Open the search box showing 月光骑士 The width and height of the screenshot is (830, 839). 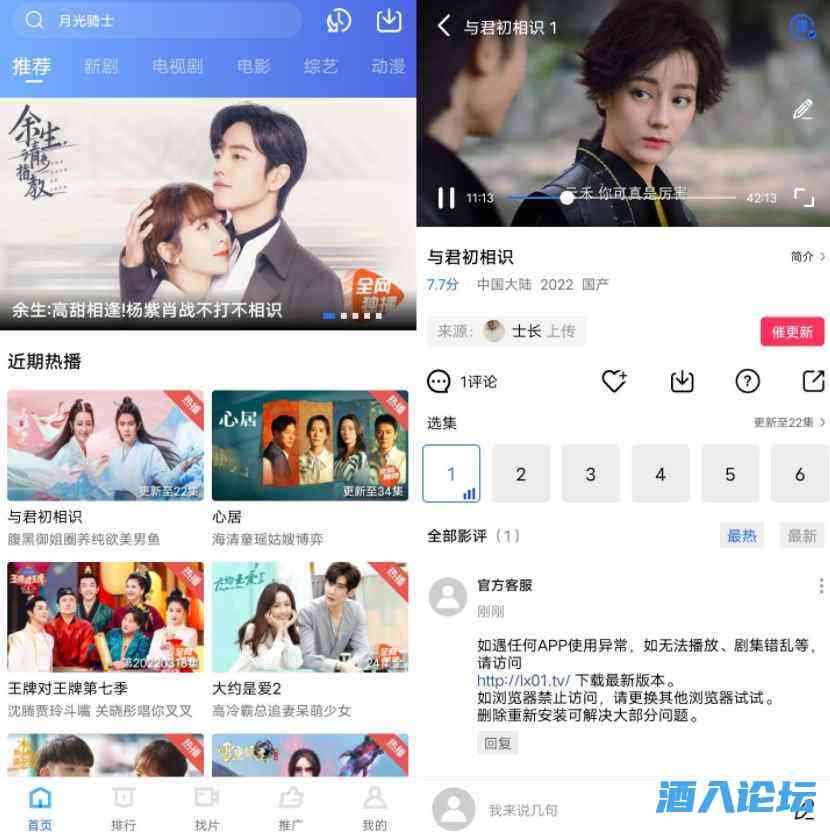pyautogui.click(x=160, y=21)
